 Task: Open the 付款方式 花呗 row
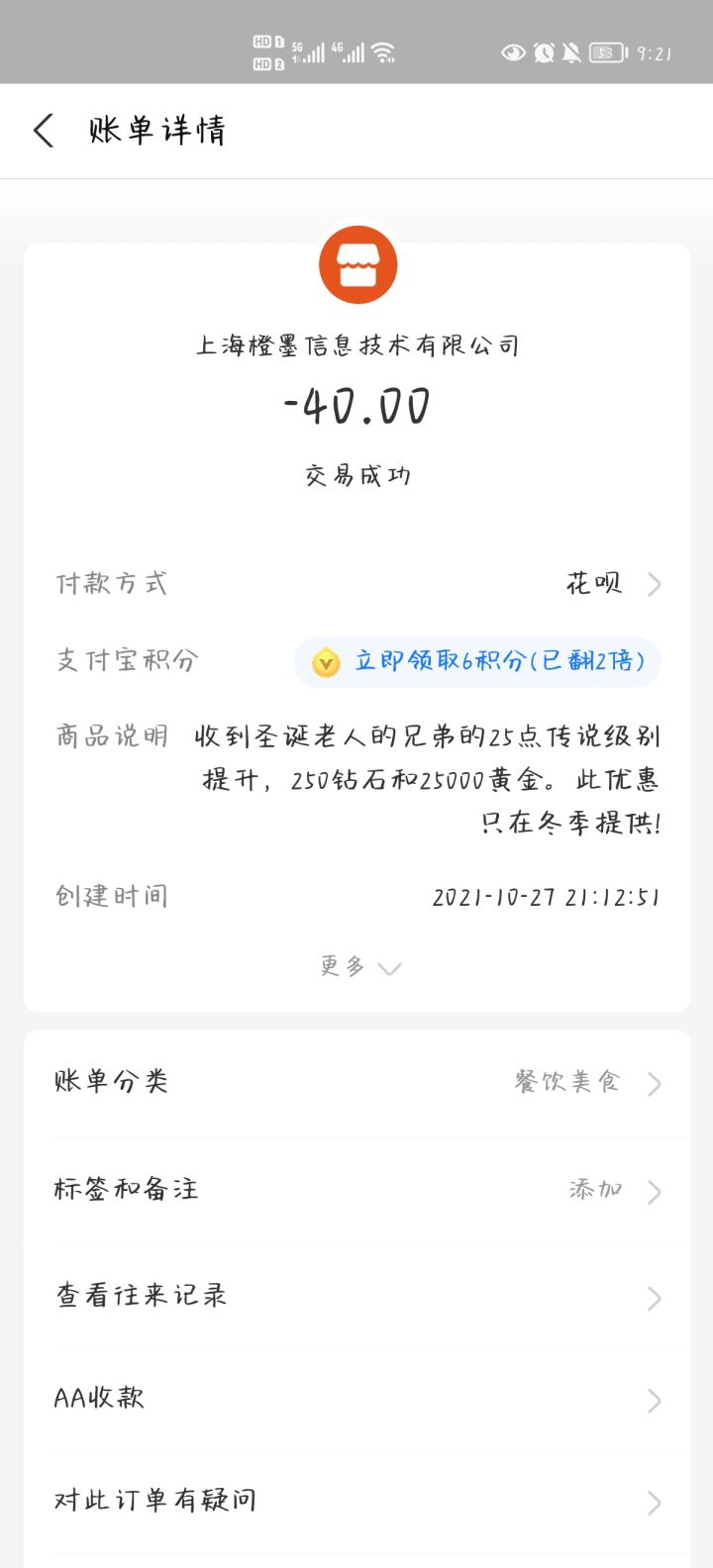point(357,584)
